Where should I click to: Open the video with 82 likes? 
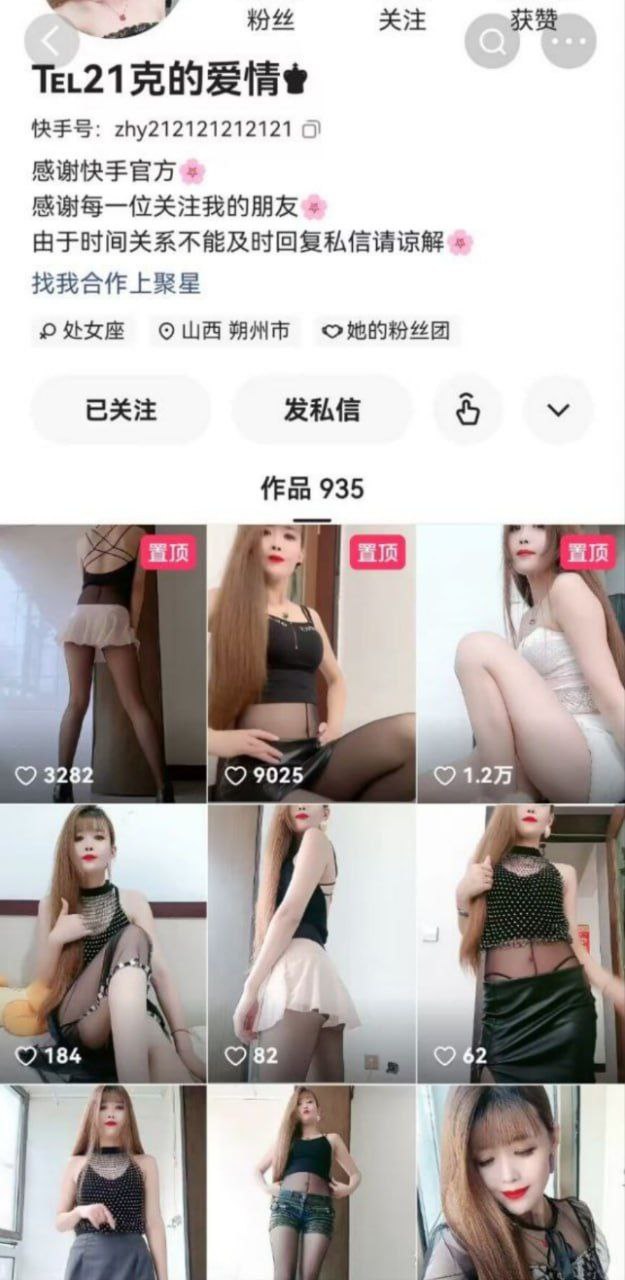click(311, 944)
